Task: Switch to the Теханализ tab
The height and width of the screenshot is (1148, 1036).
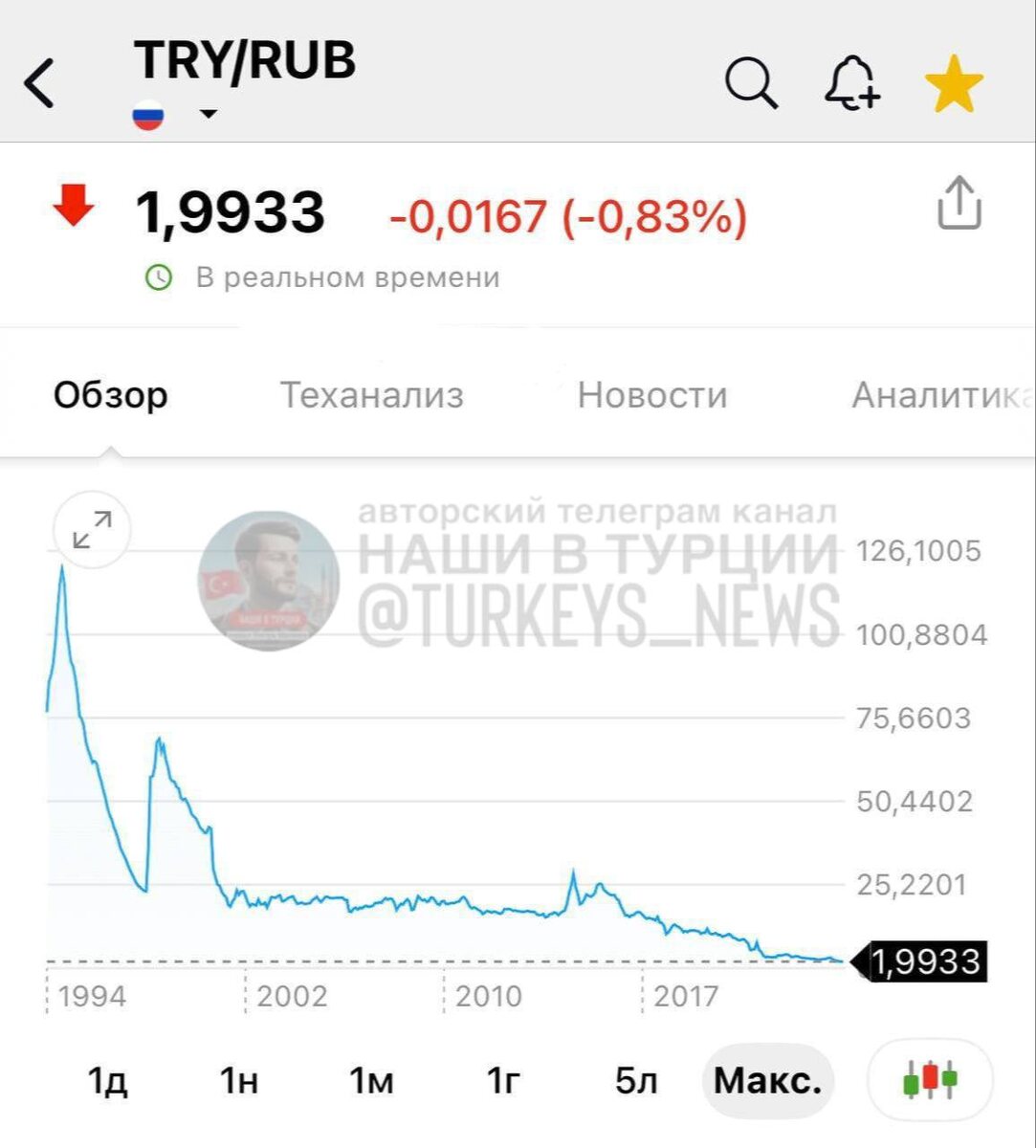Action: 371,395
